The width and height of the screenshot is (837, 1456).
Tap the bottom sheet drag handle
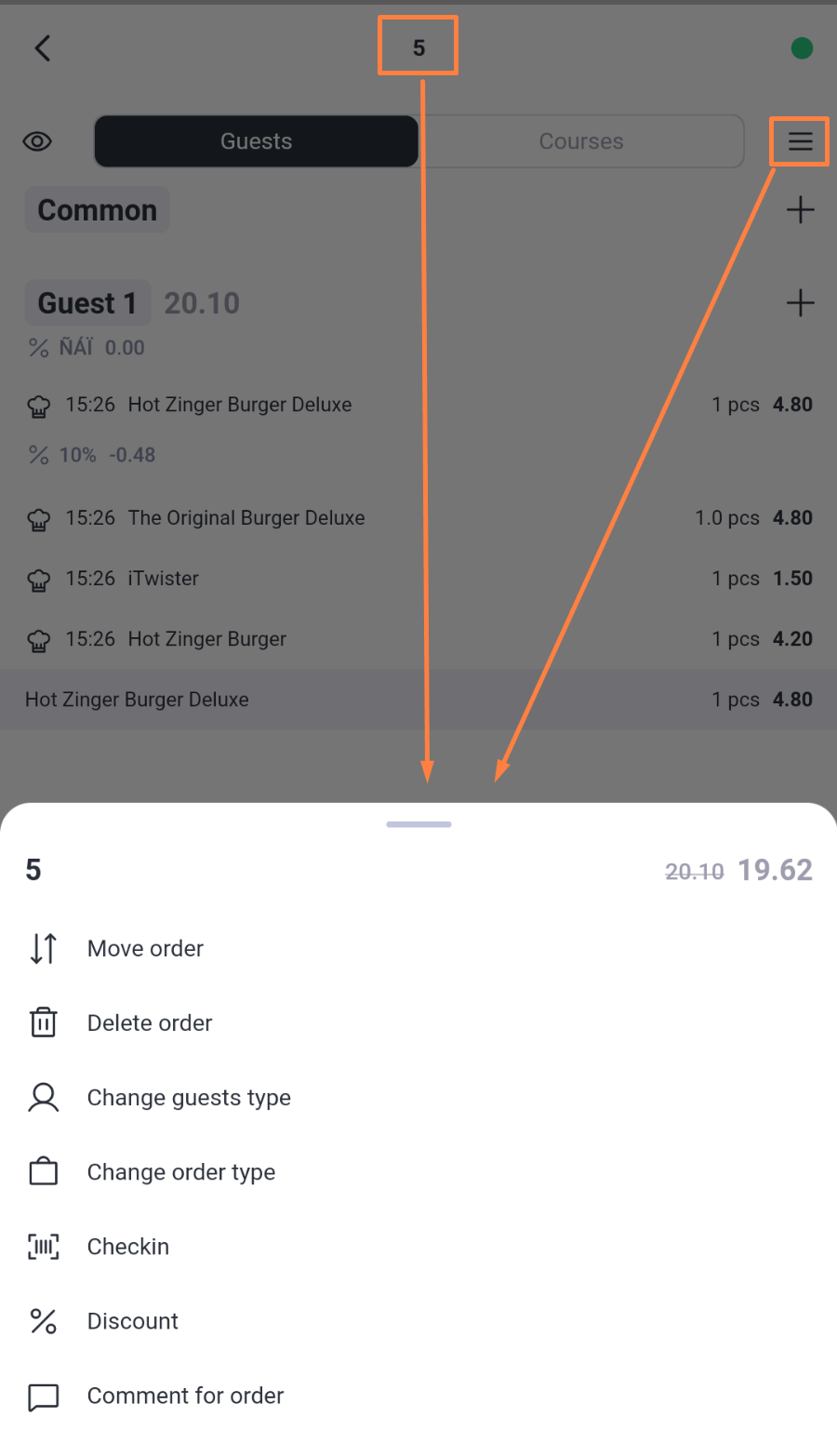[418, 824]
